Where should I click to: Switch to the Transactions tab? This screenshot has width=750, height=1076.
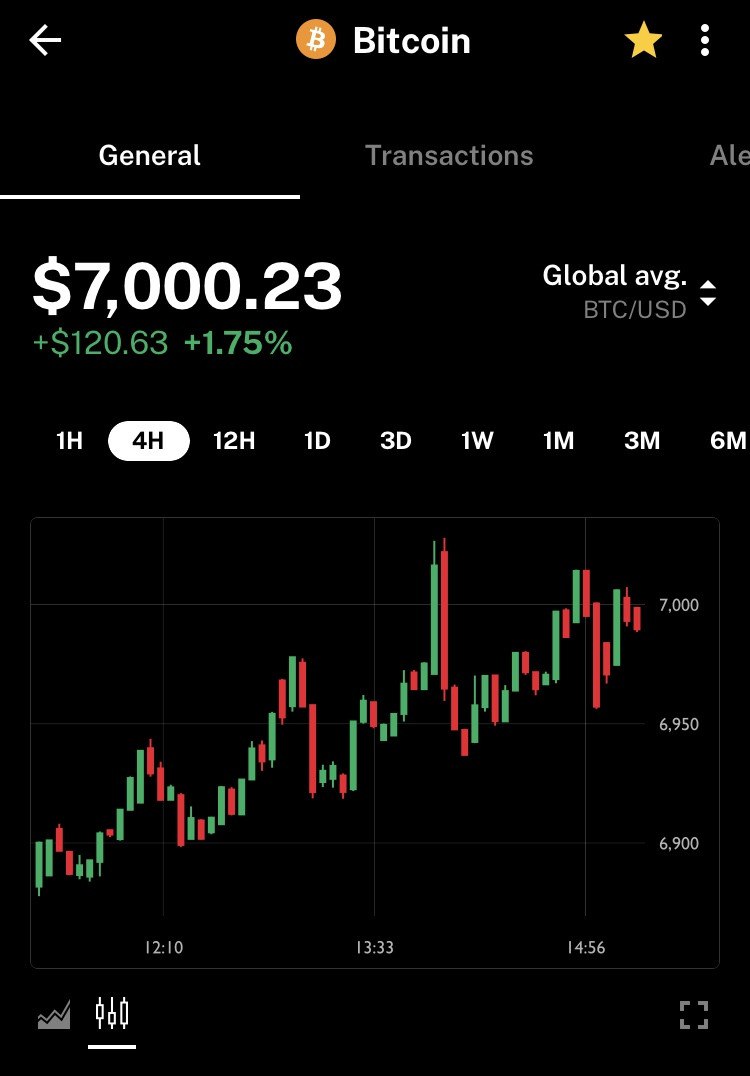click(x=449, y=156)
